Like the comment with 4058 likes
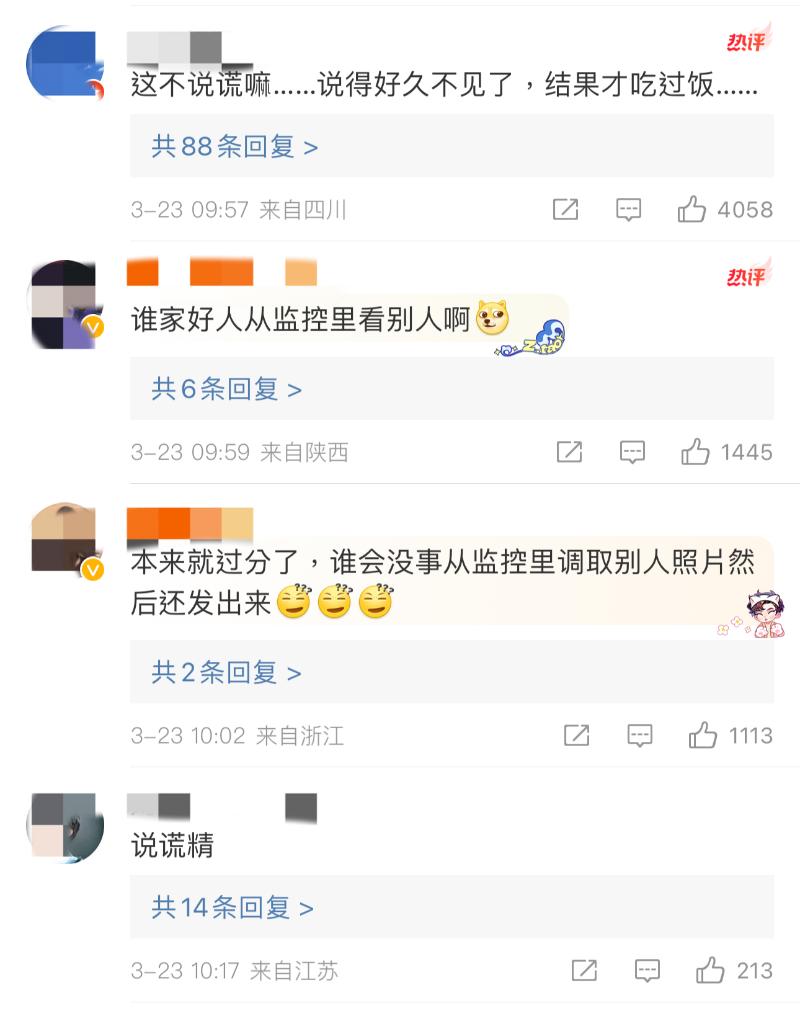This screenshot has height=1016, width=800. [692, 209]
